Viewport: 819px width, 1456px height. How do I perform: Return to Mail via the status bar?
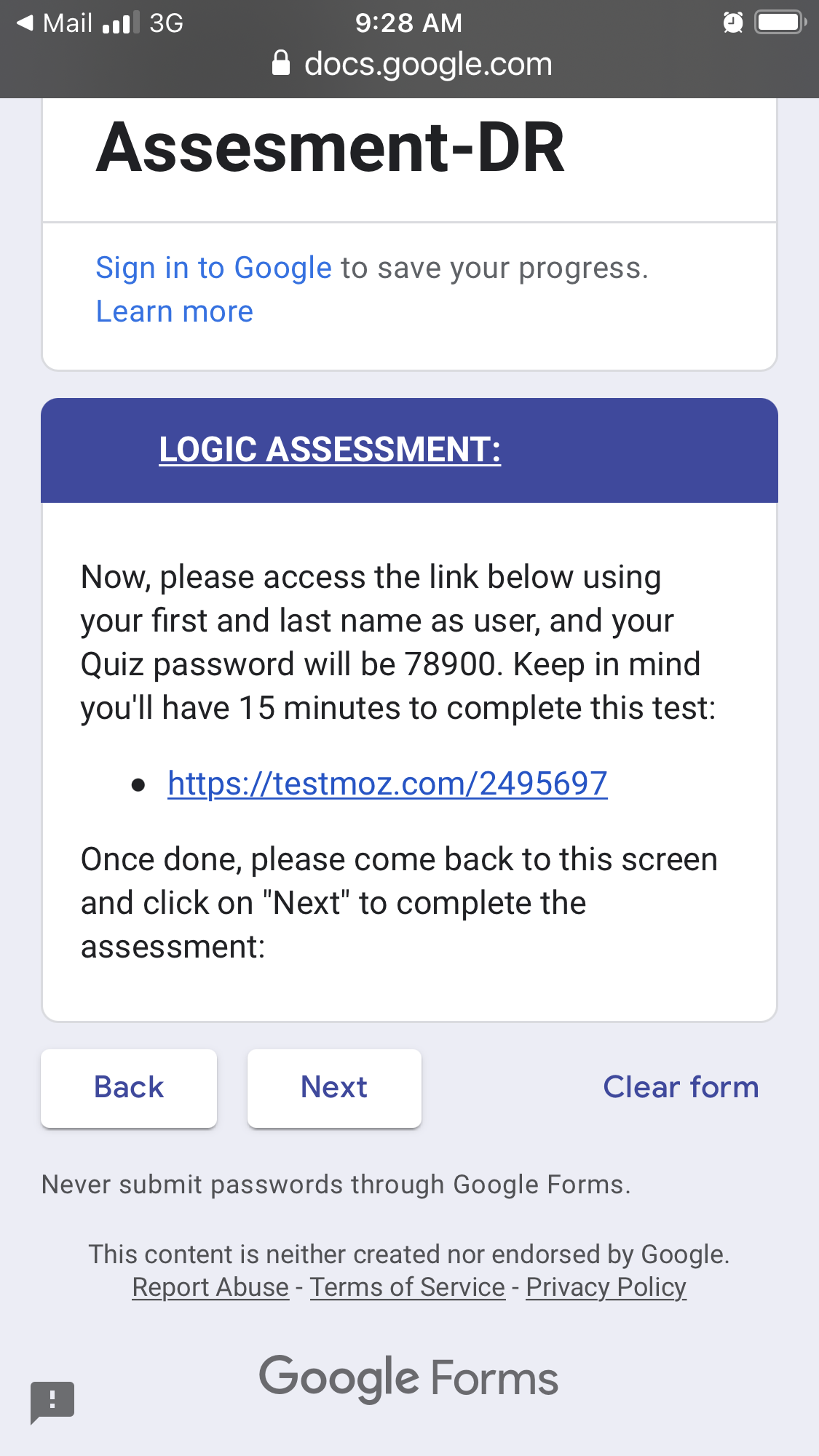pyautogui.click(x=55, y=23)
